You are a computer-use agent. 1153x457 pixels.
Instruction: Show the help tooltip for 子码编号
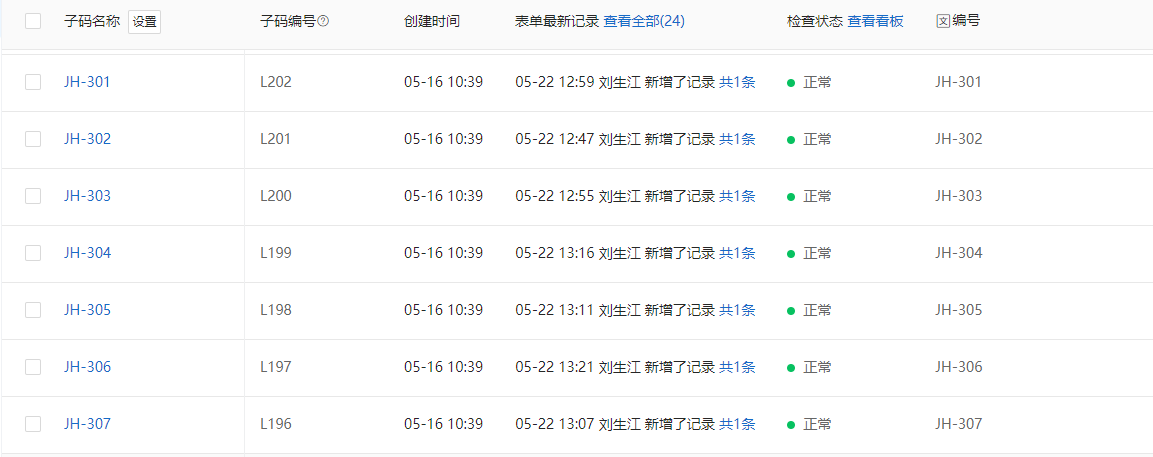pos(324,21)
